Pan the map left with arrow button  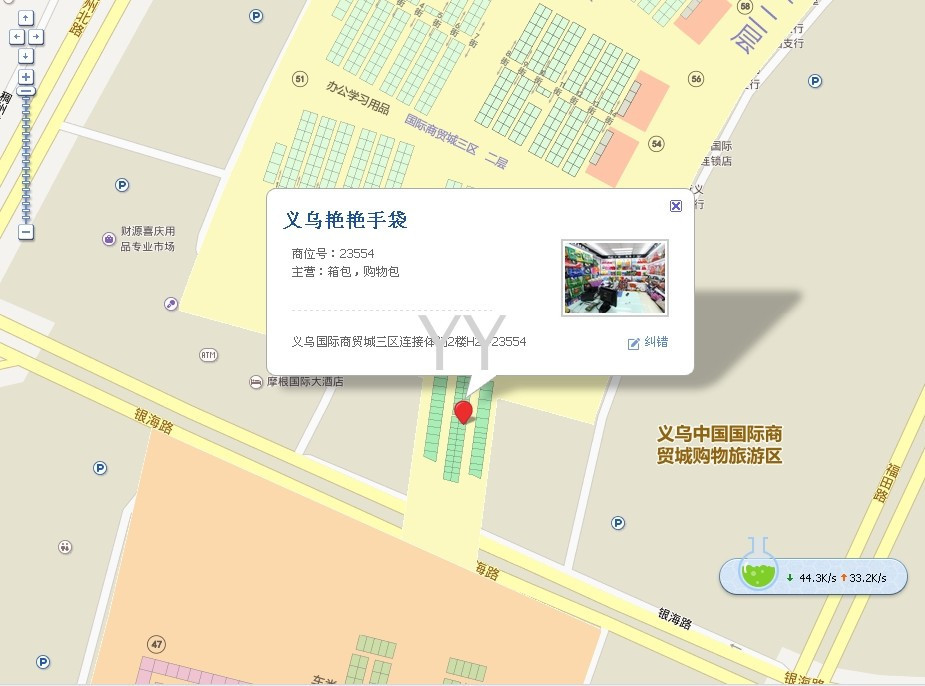[16, 37]
